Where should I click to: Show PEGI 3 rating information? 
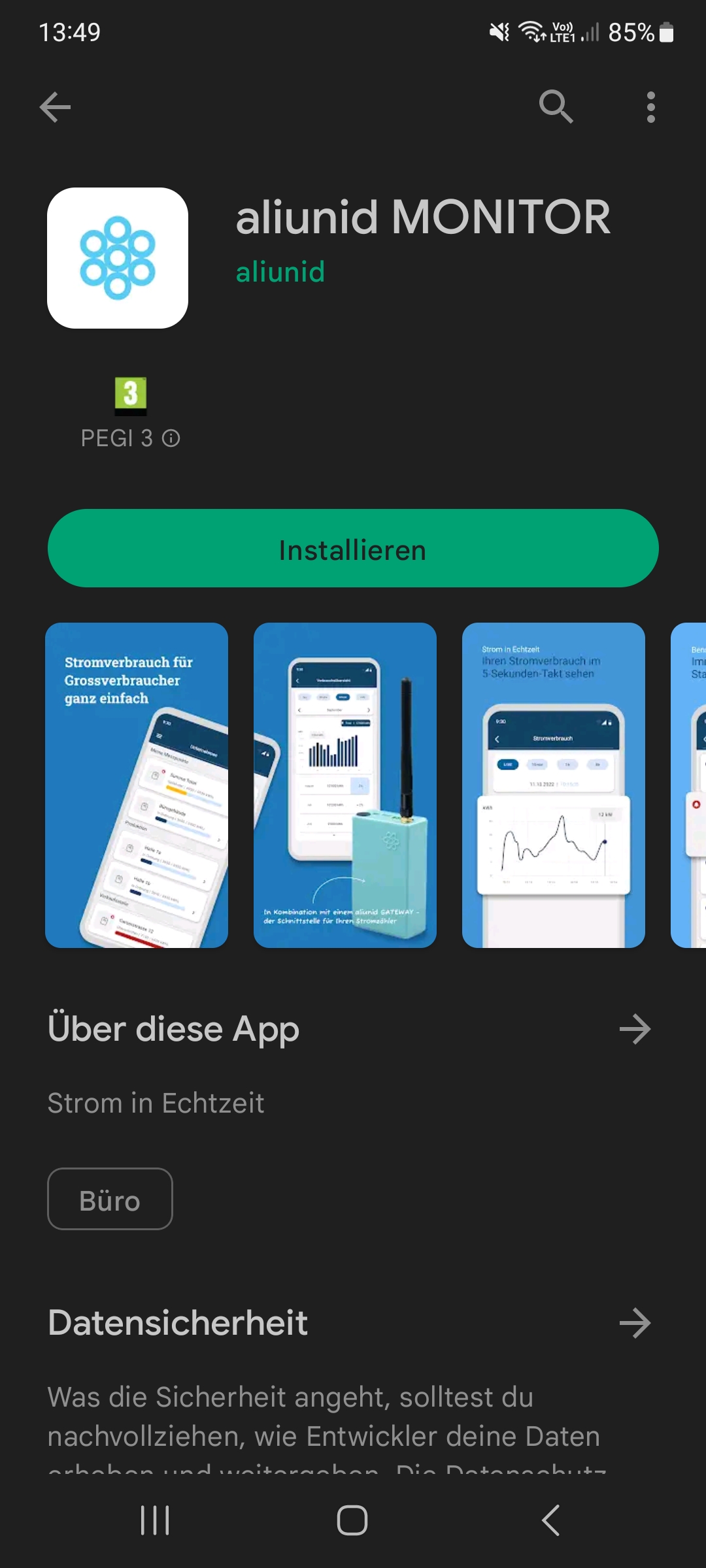coord(171,438)
